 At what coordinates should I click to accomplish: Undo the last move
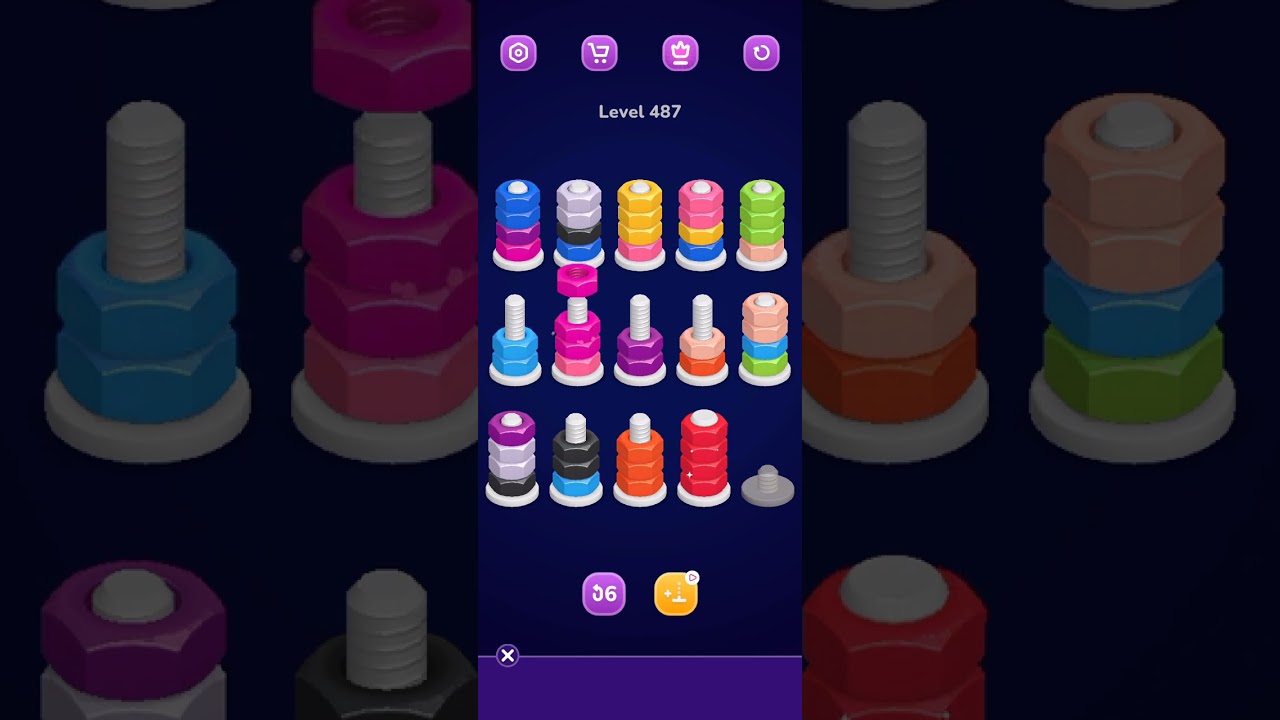[604, 594]
